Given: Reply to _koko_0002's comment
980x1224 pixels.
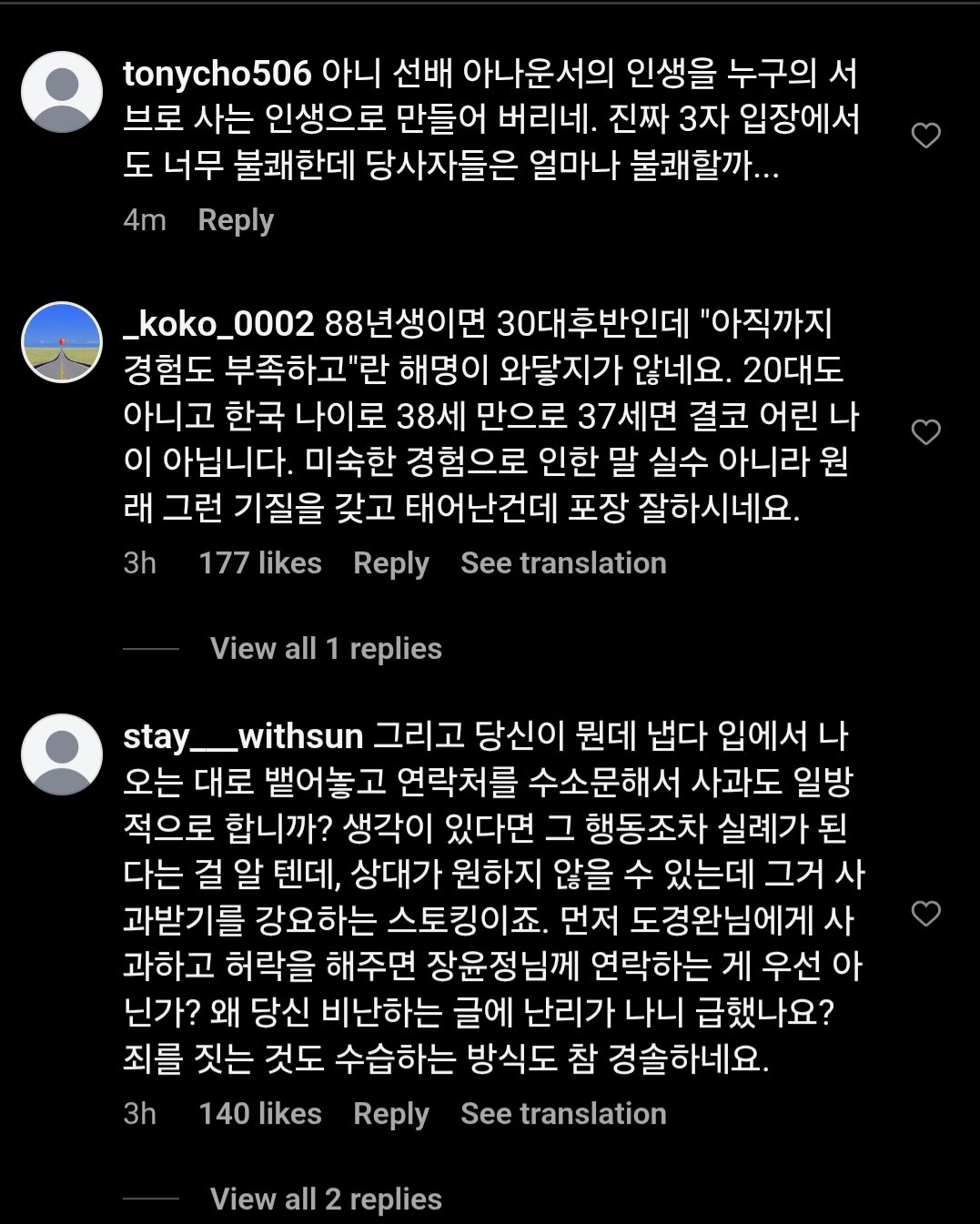Looking at the screenshot, I should [x=390, y=563].
